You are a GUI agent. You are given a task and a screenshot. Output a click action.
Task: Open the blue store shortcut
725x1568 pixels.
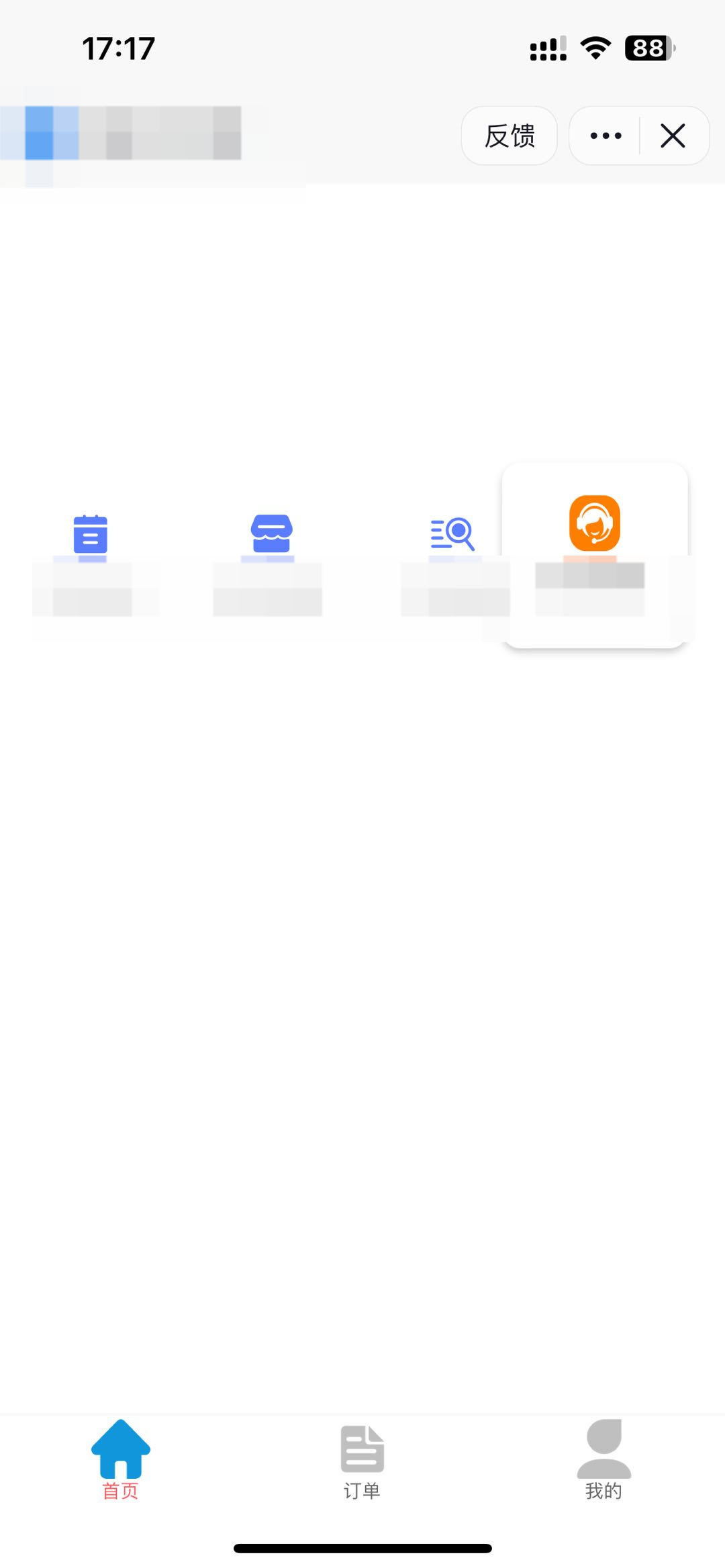tap(271, 534)
